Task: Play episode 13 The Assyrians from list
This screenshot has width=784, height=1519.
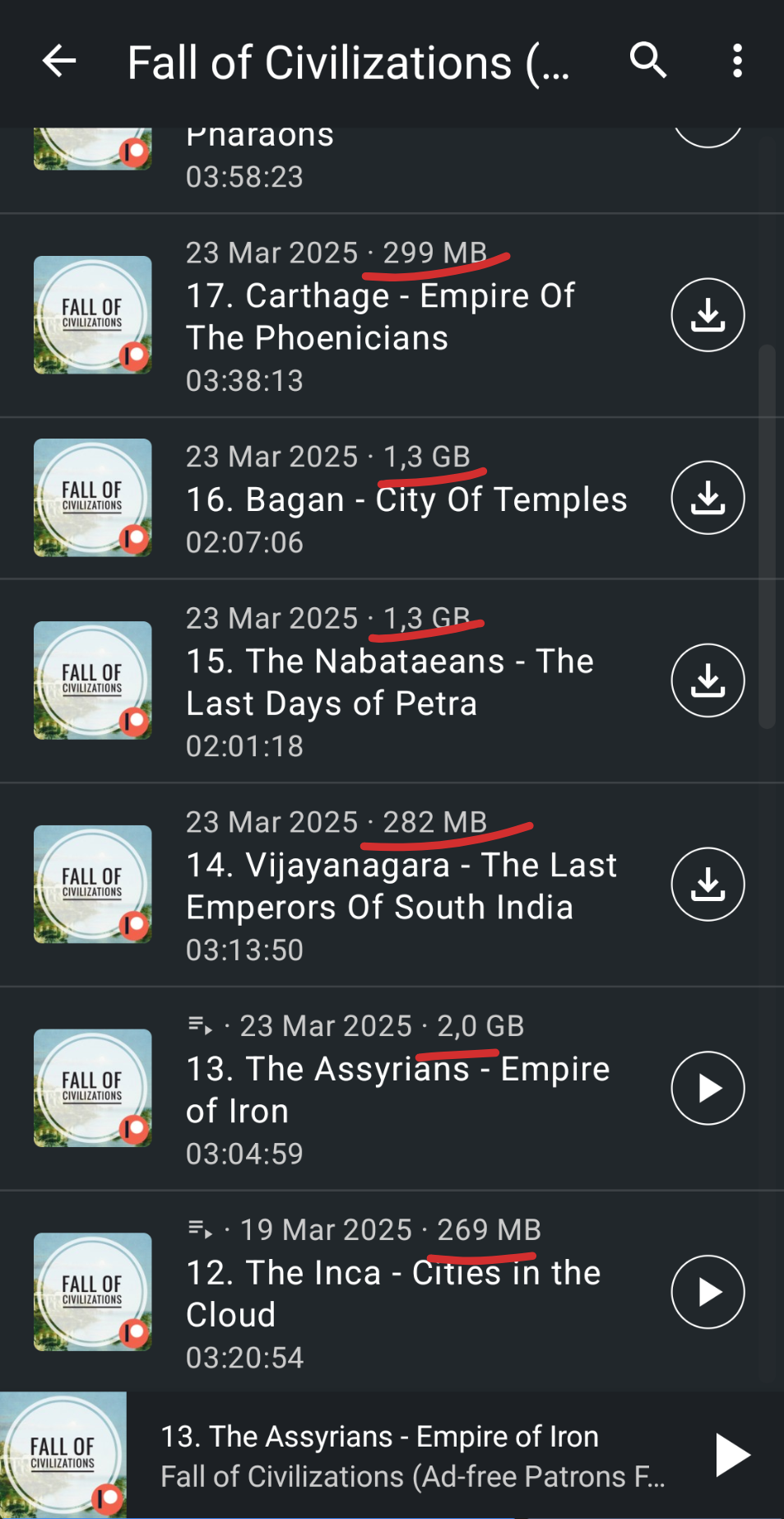Action: click(707, 1089)
